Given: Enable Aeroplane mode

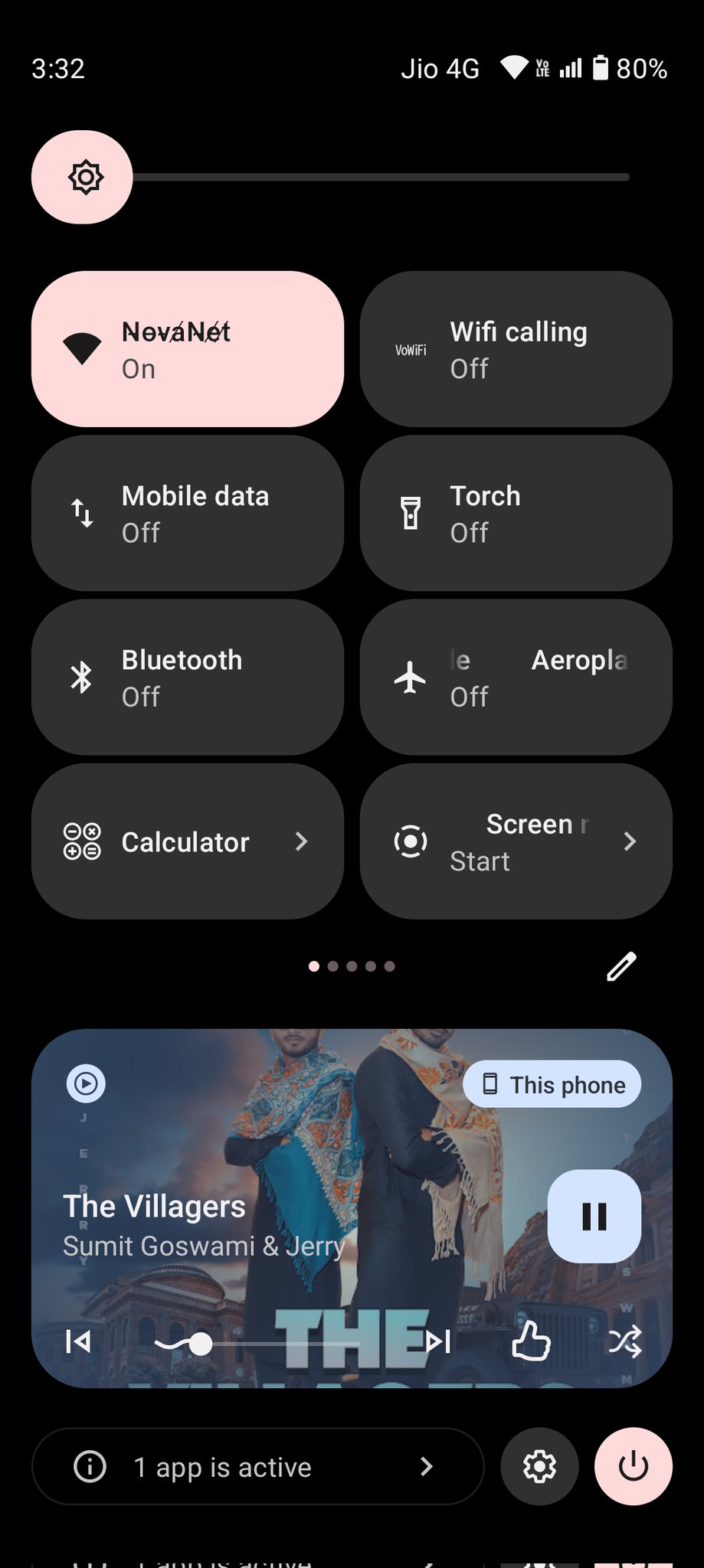Looking at the screenshot, I should pyautogui.click(x=516, y=678).
